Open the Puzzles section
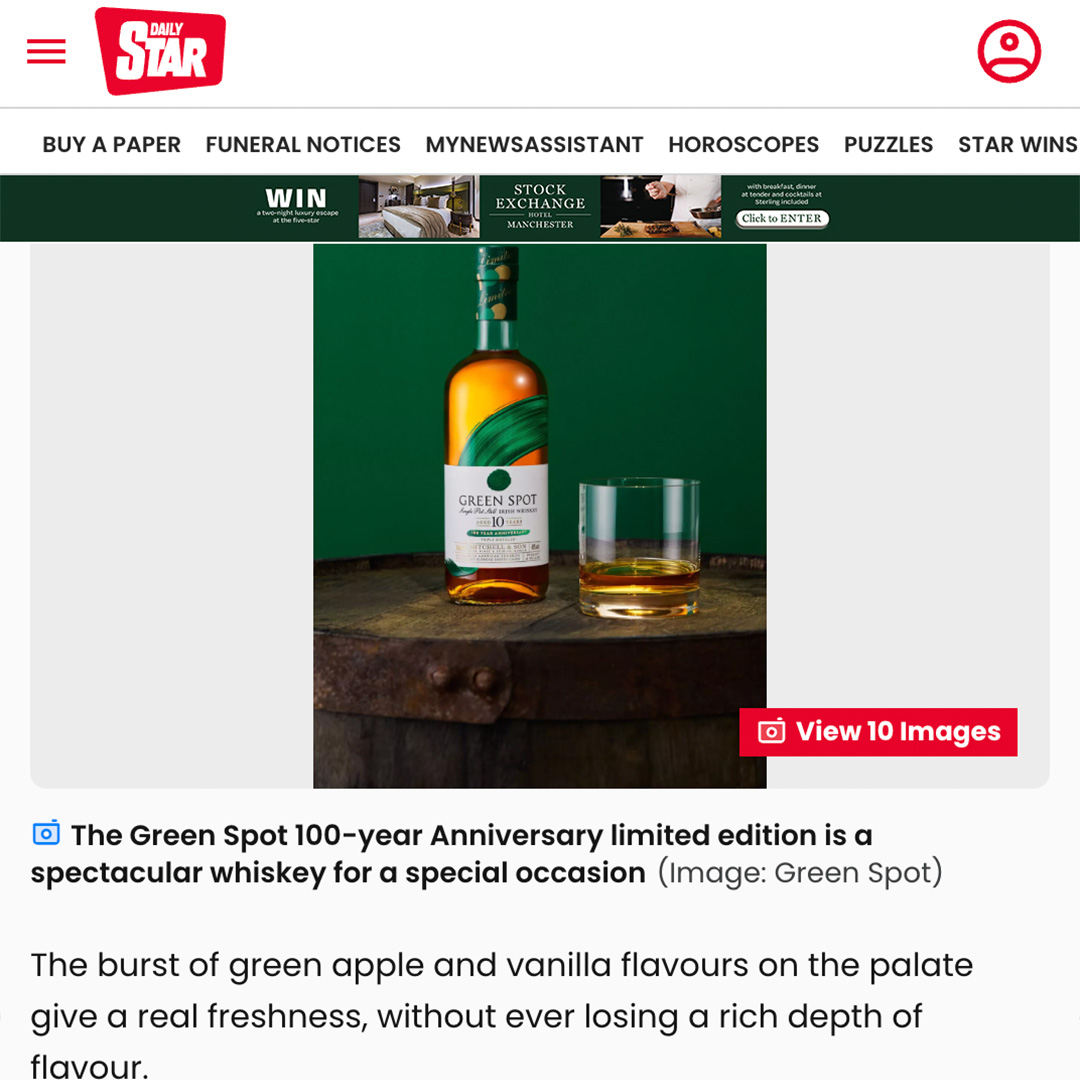 pyautogui.click(x=888, y=145)
